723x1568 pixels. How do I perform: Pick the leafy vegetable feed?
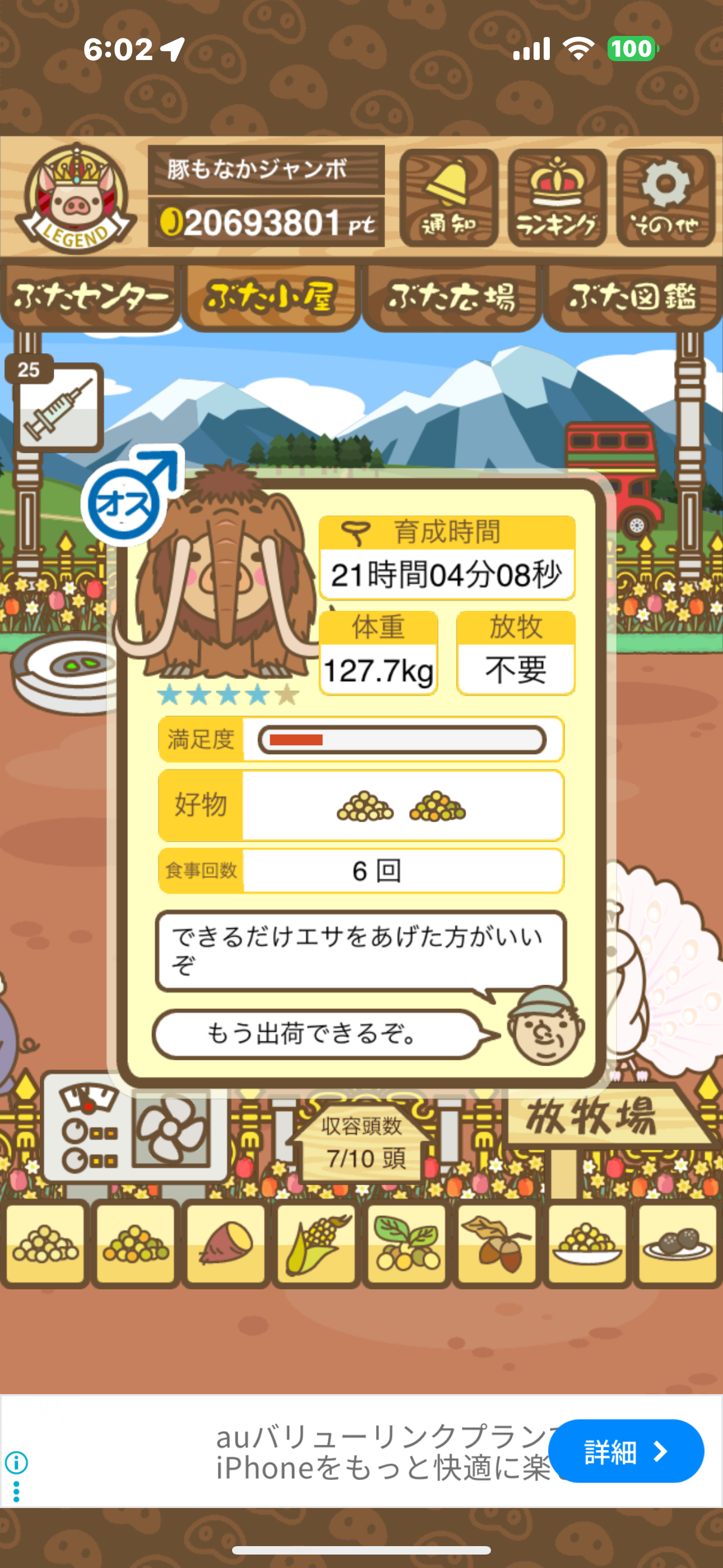(406, 1244)
